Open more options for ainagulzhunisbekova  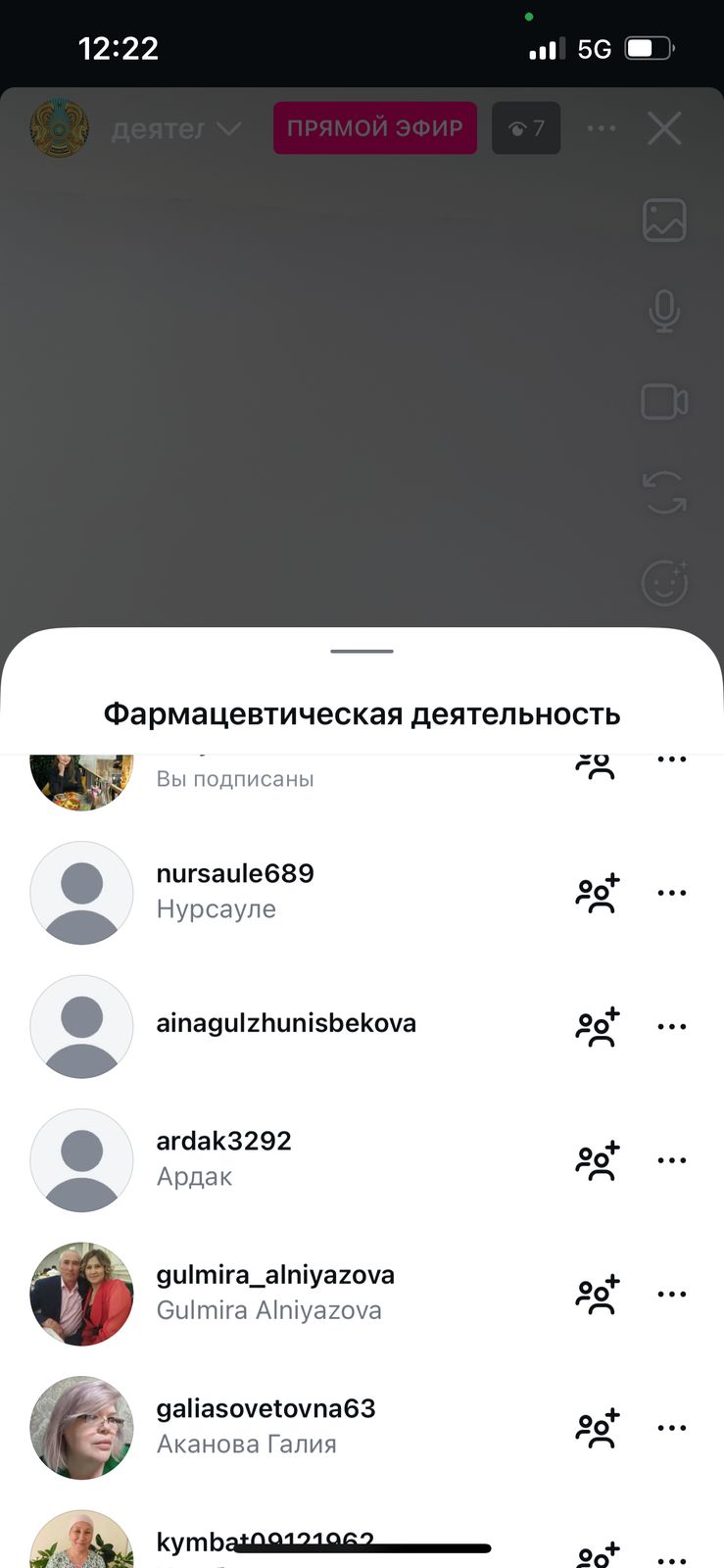click(x=672, y=1027)
